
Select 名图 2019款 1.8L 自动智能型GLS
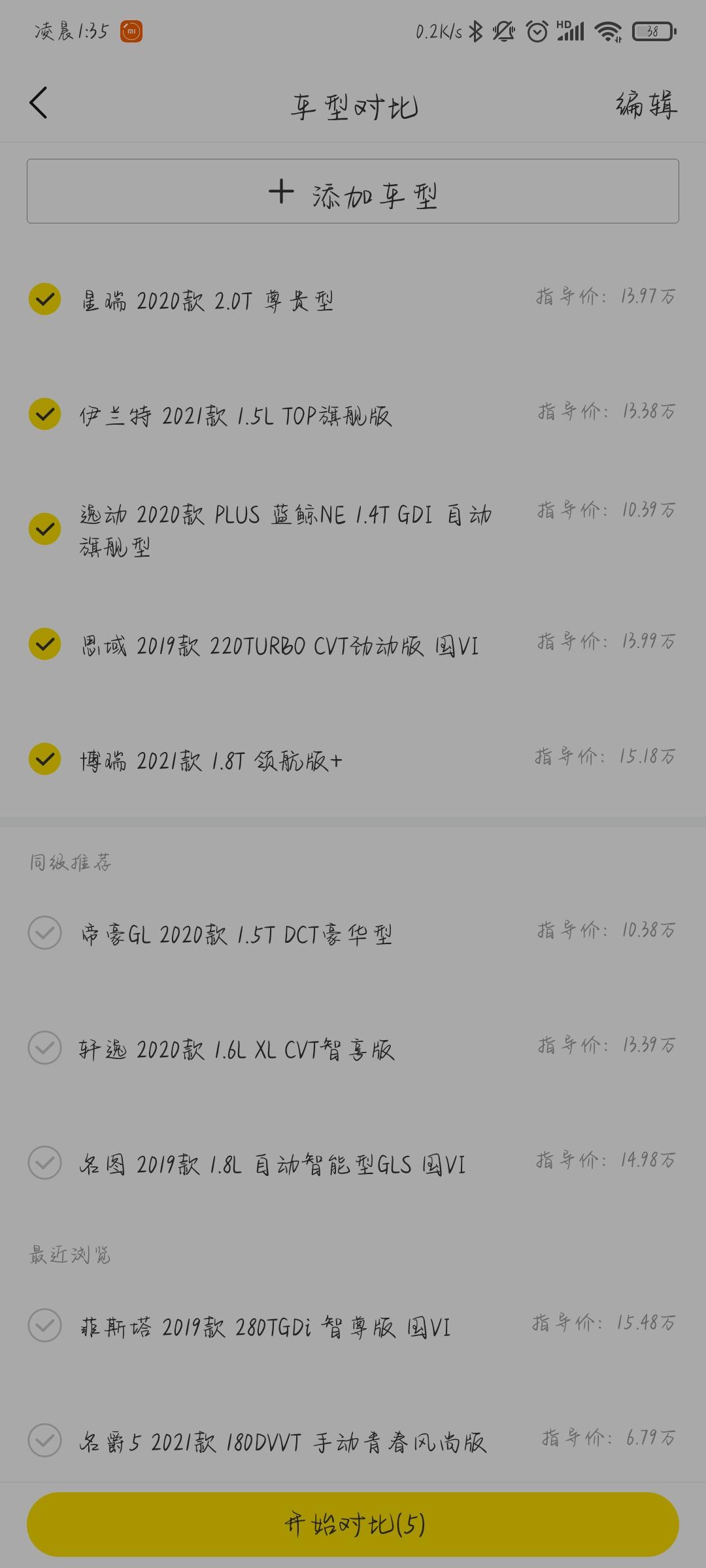44,1163
